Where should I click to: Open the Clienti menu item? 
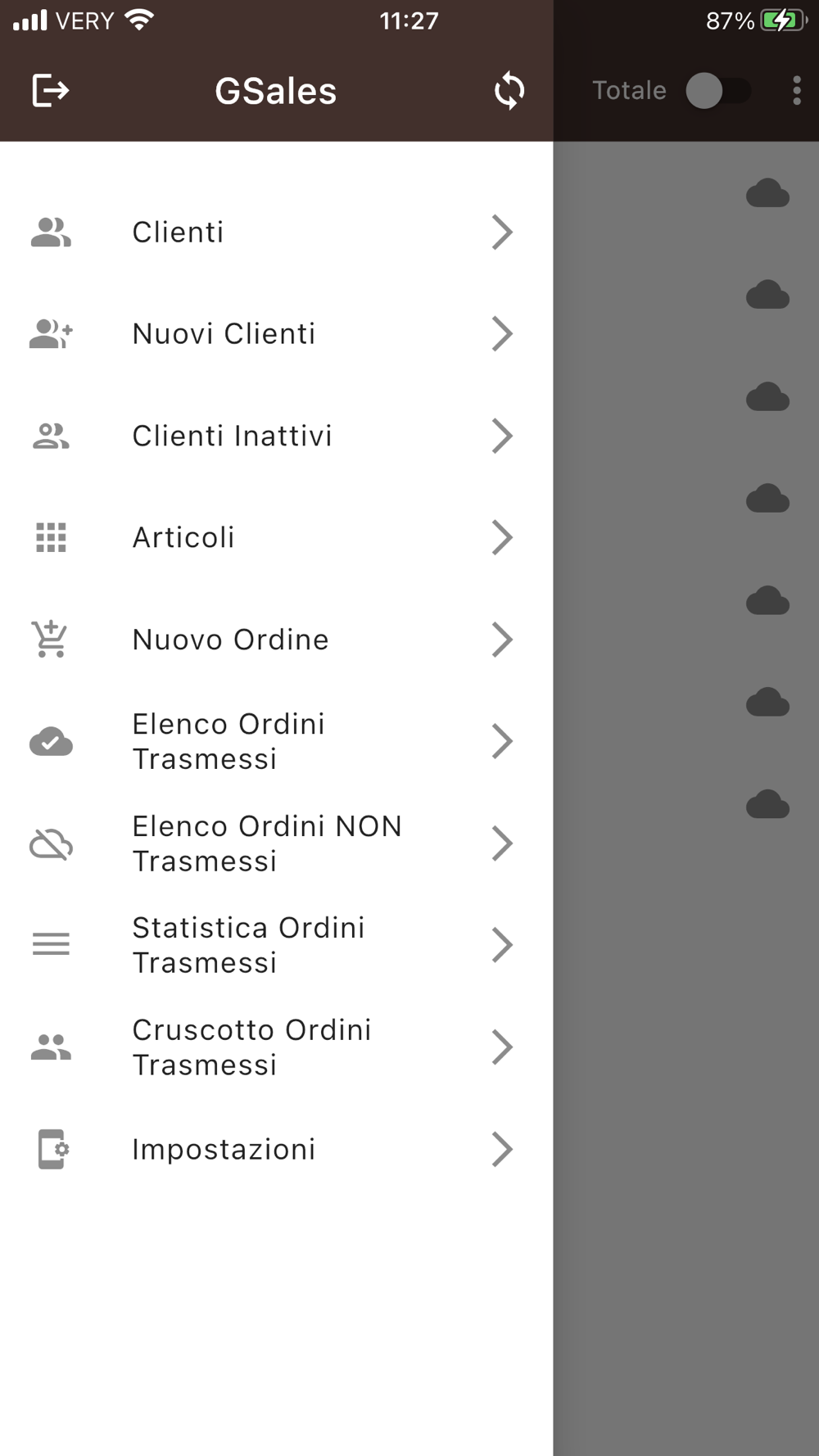click(x=276, y=232)
